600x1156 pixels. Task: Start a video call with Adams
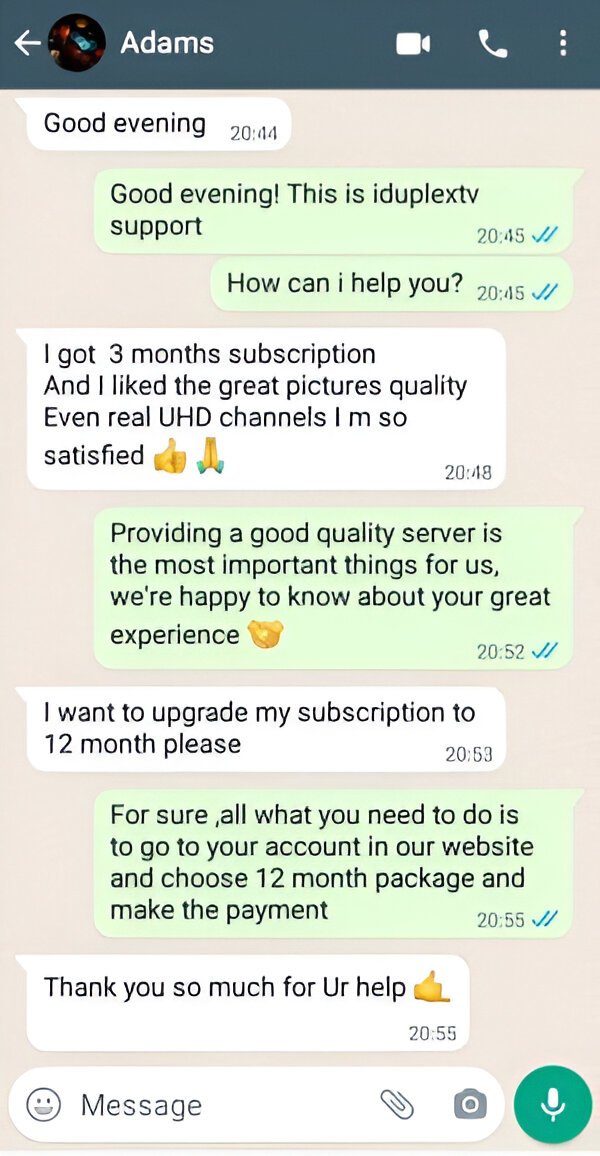pyautogui.click(x=413, y=44)
